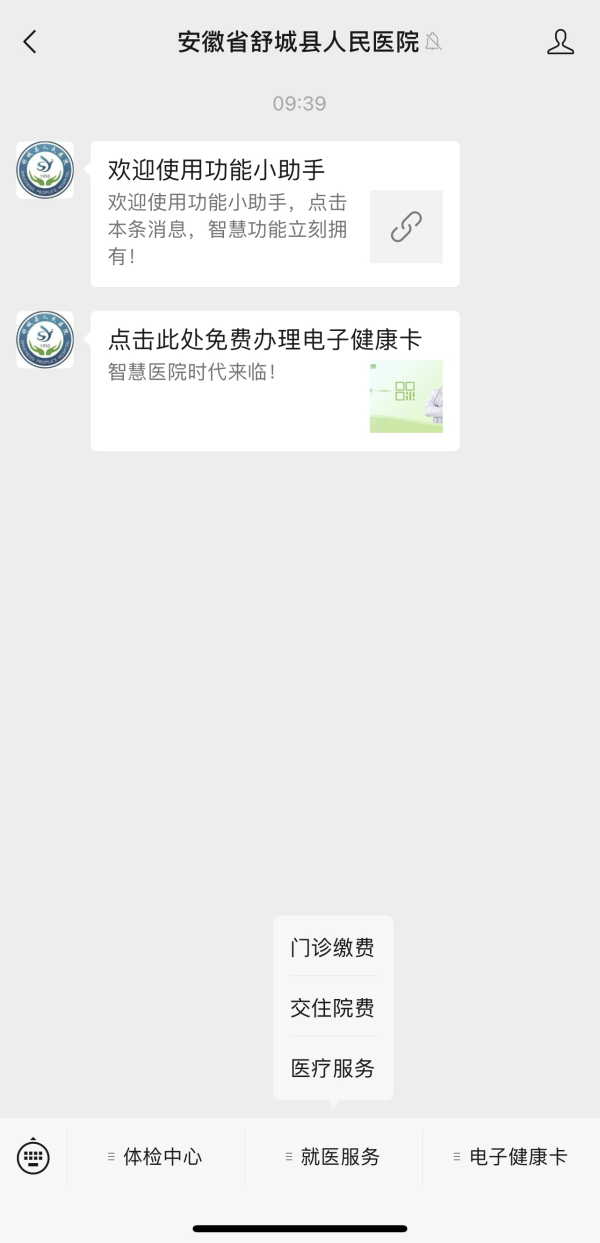Open the 欢迎使用功能小助手 message
Screen dimensions: 600x1243
[x=275, y=214]
